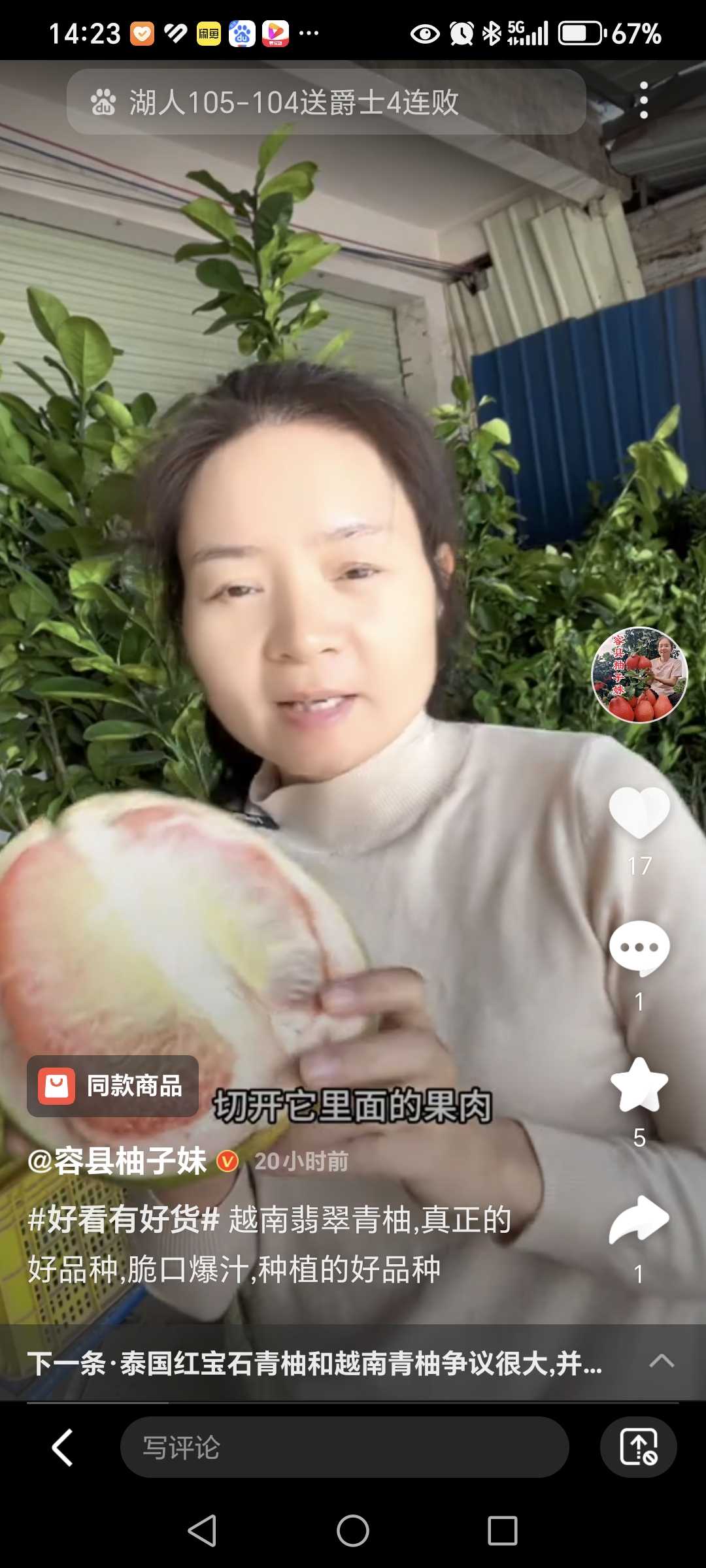Viewport: 706px width, 1568px height.
Task: Open the three-dot overflow menu
Action: pyautogui.click(x=644, y=101)
